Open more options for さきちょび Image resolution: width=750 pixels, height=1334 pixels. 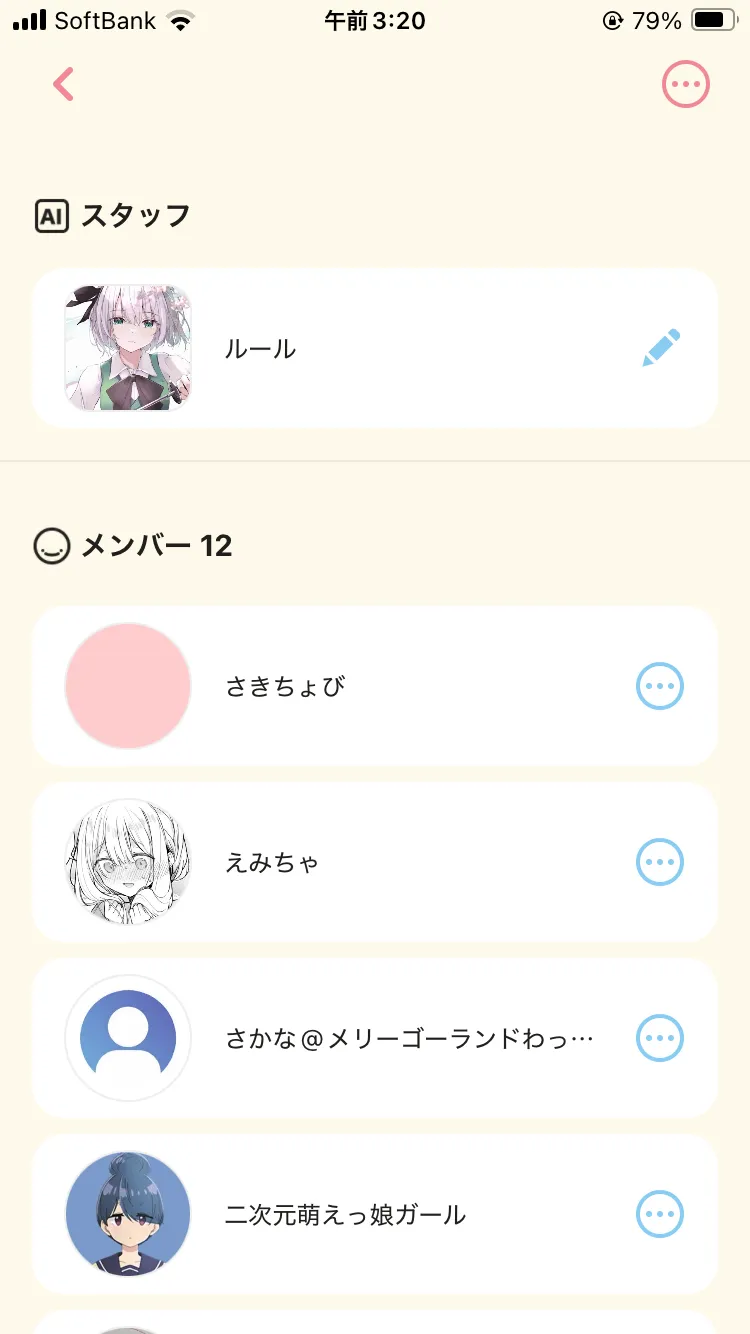point(660,686)
